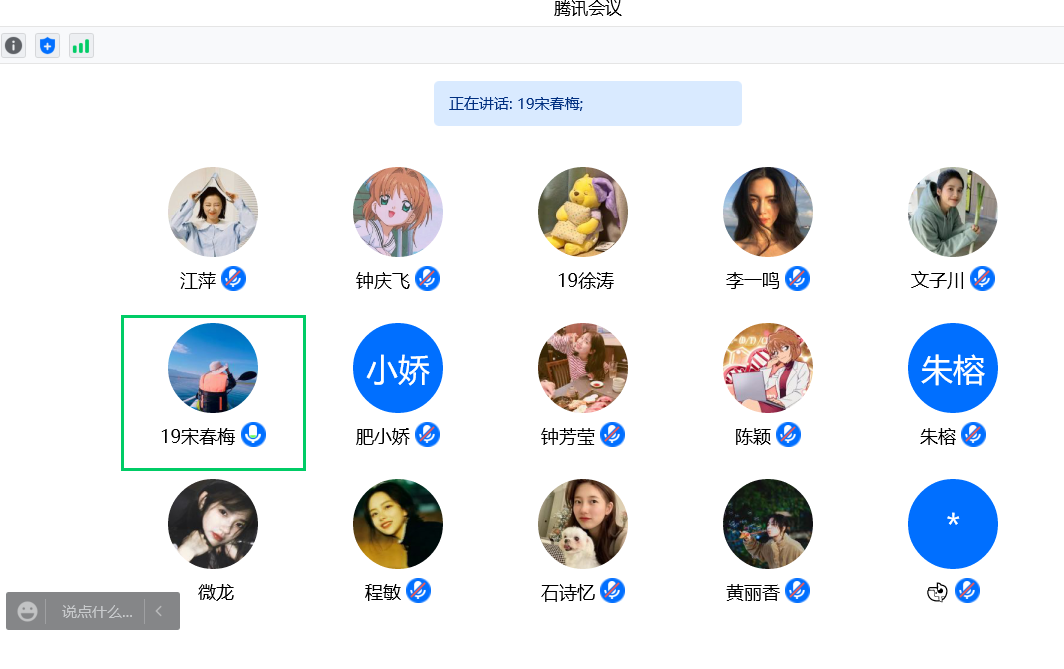This screenshot has width=1064, height=669.
Task: Select participant 李一鸣's avatar
Action: pos(768,212)
